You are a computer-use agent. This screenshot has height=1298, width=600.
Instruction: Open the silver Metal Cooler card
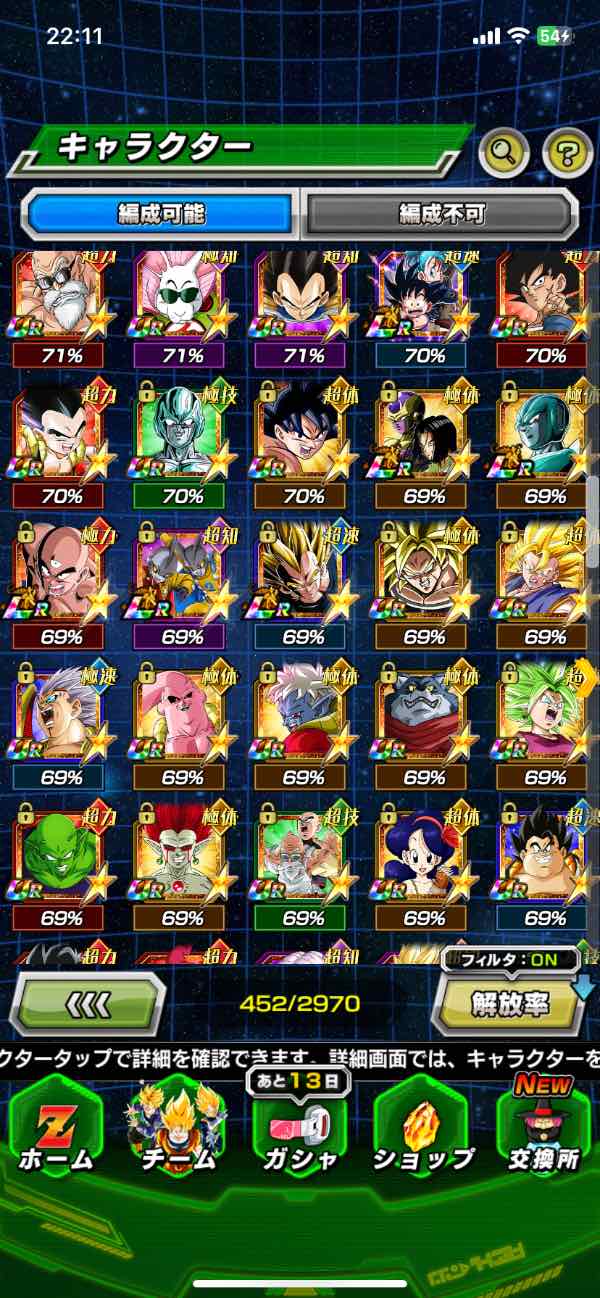[179, 432]
